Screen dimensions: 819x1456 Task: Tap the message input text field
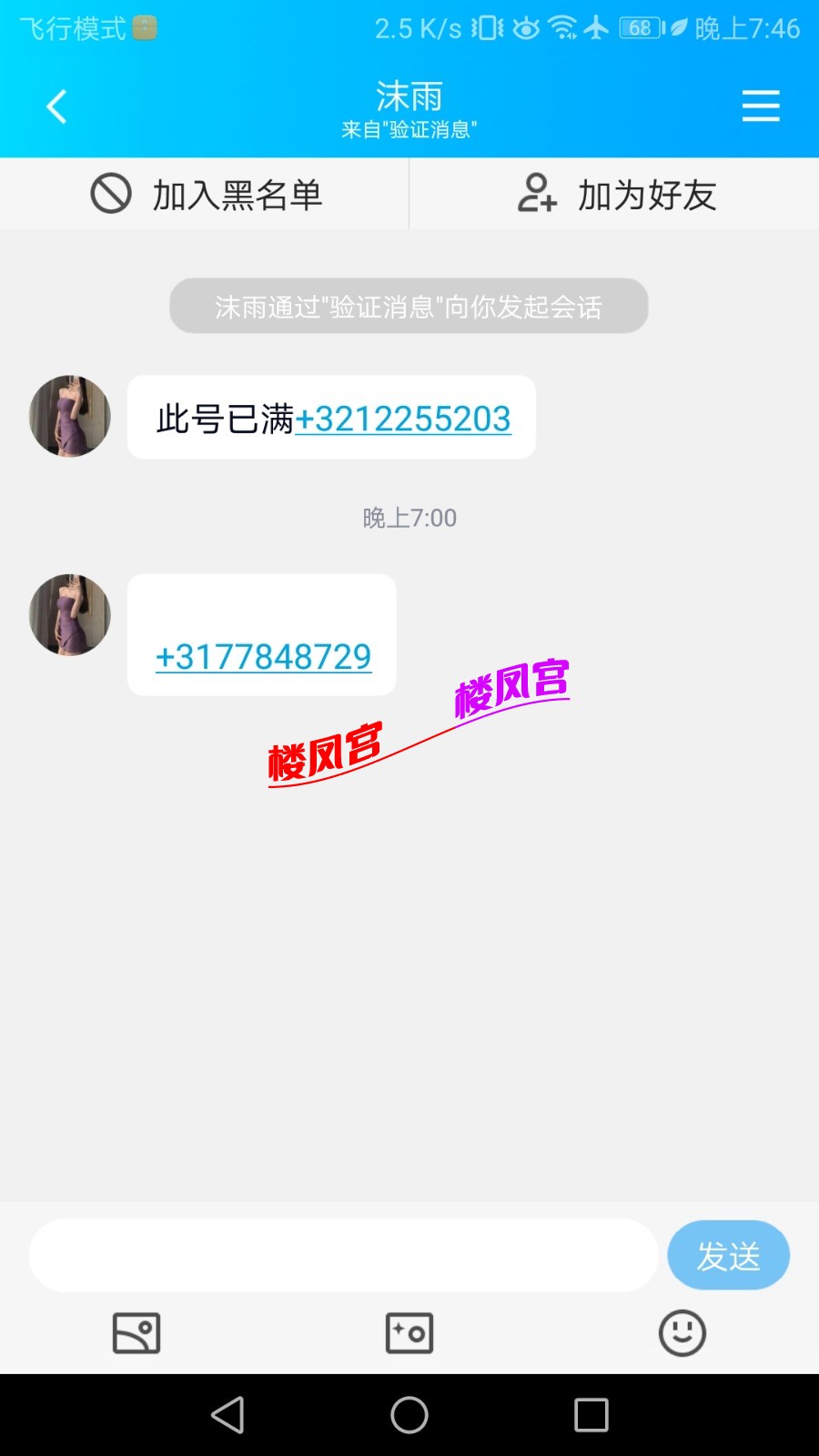tap(344, 1255)
